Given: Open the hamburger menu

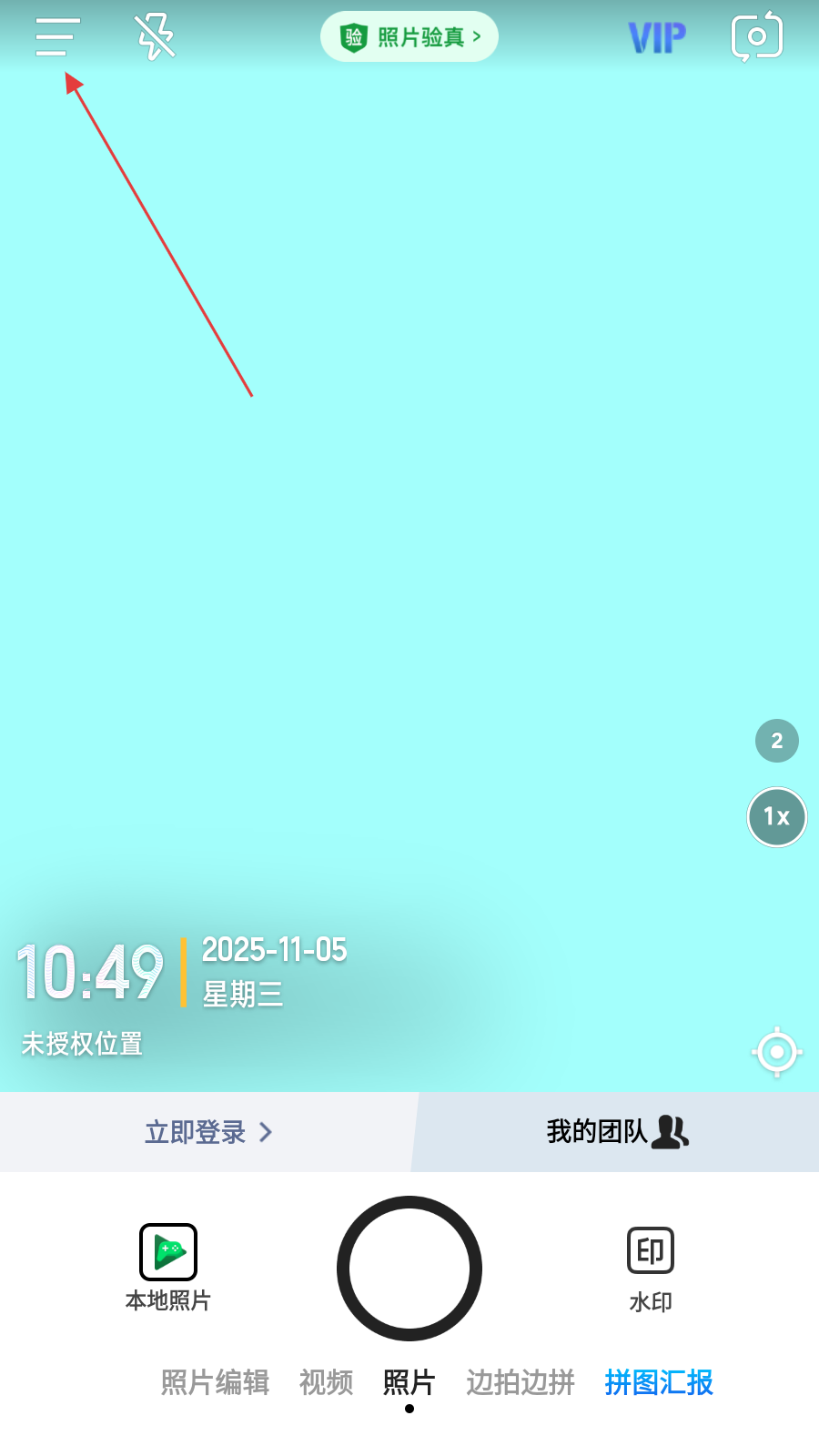Looking at the screenshot, I should pos(57,37).
